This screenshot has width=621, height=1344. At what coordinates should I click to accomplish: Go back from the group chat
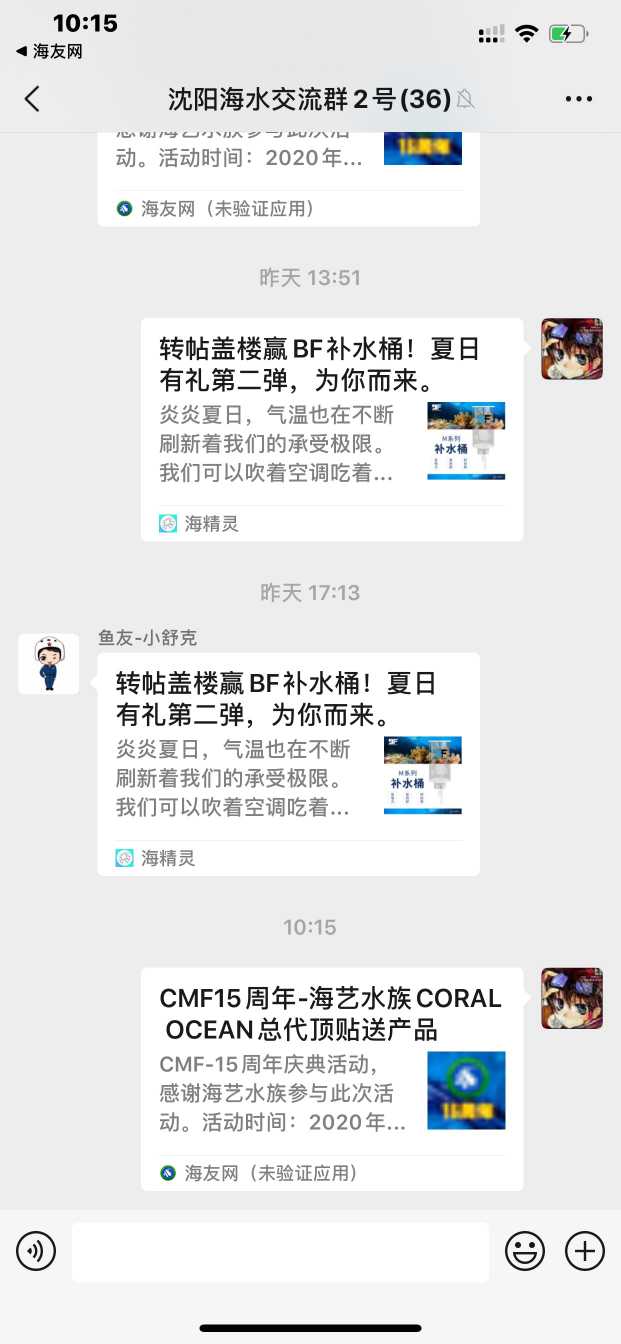[x=32, y=98]
